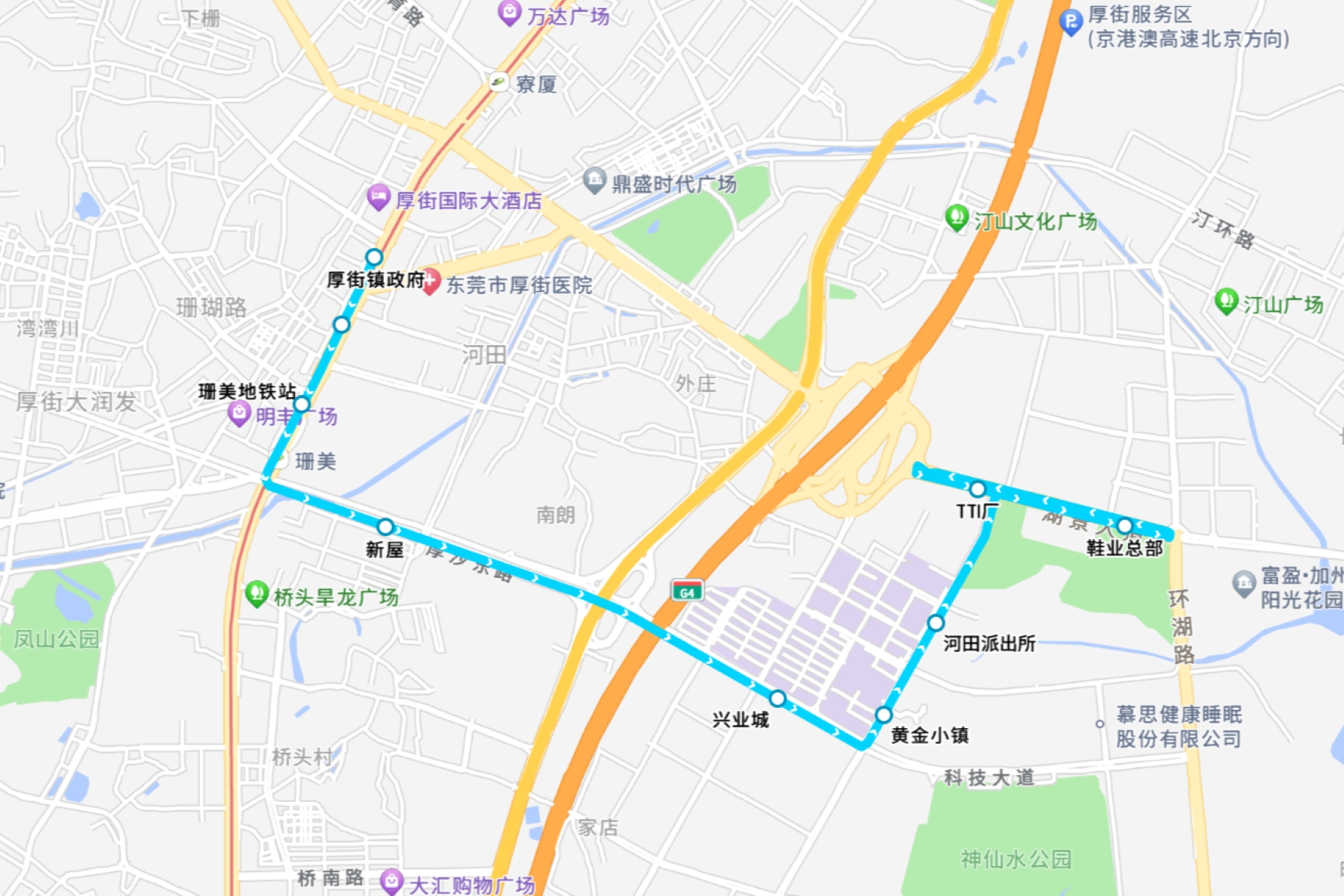Open the 河田派出所 stop marker
The image size is (1344, 896).
click(936, 623)
